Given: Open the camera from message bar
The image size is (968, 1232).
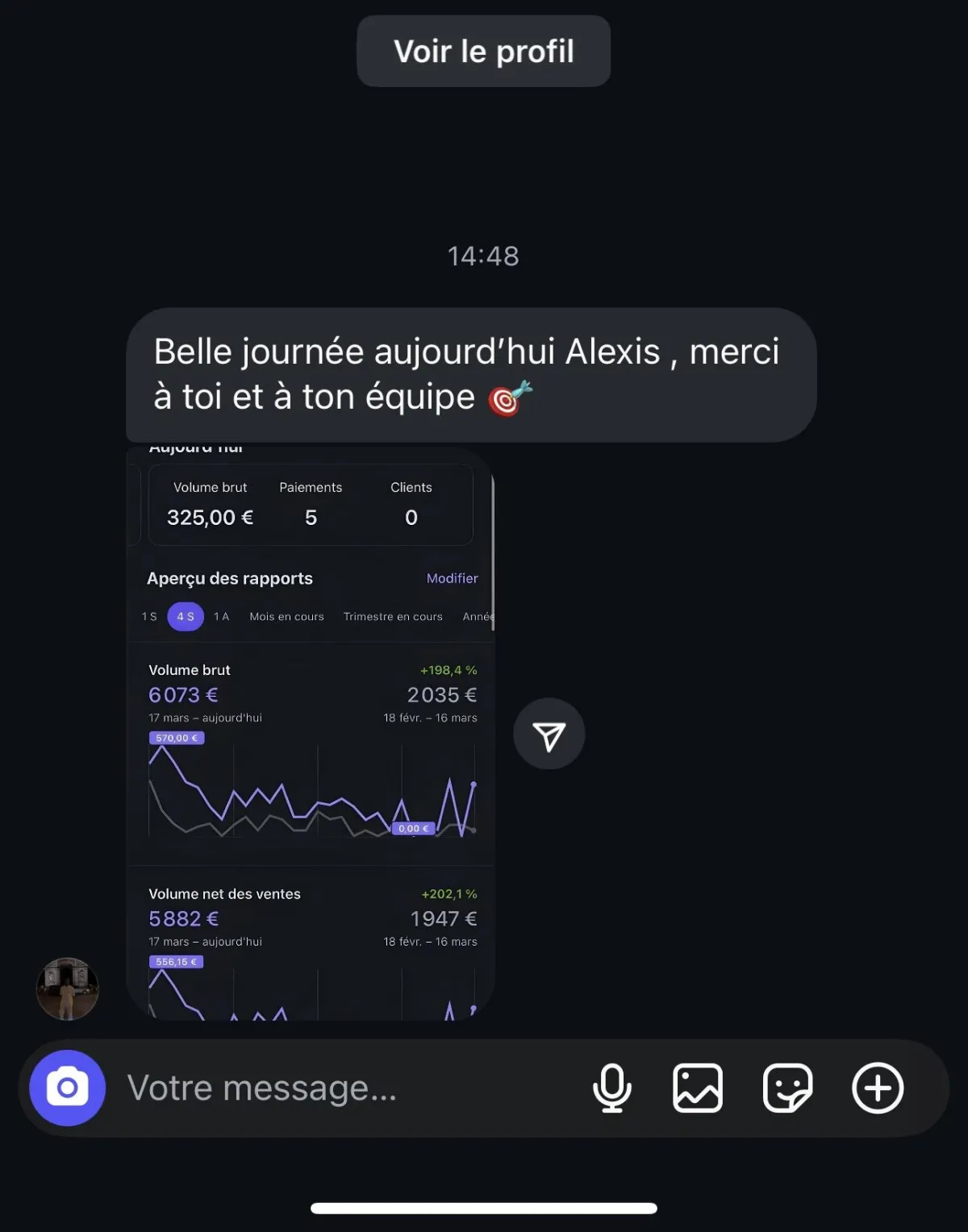Looking at the screenshot, I should tap(68, 1088).
